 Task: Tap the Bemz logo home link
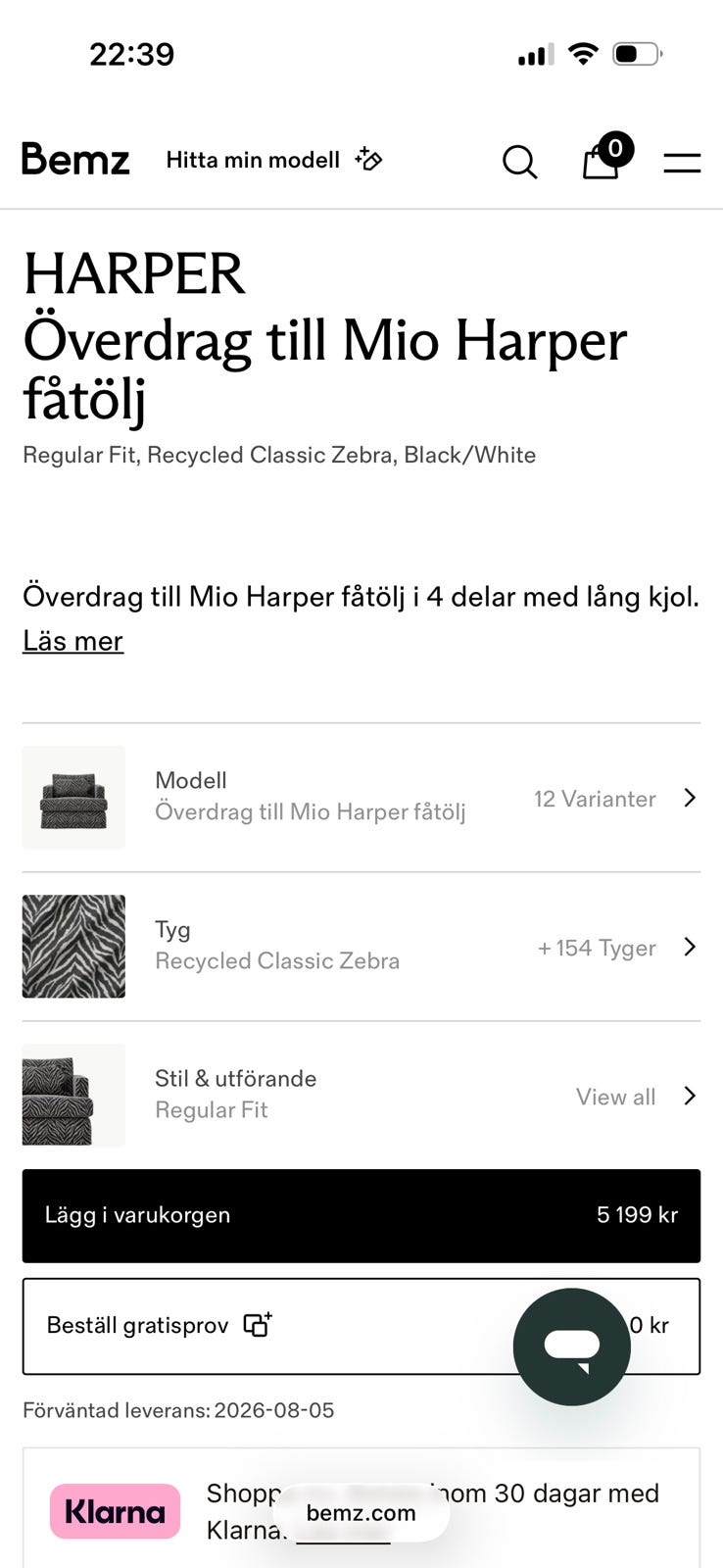click(x=75, y=159)
